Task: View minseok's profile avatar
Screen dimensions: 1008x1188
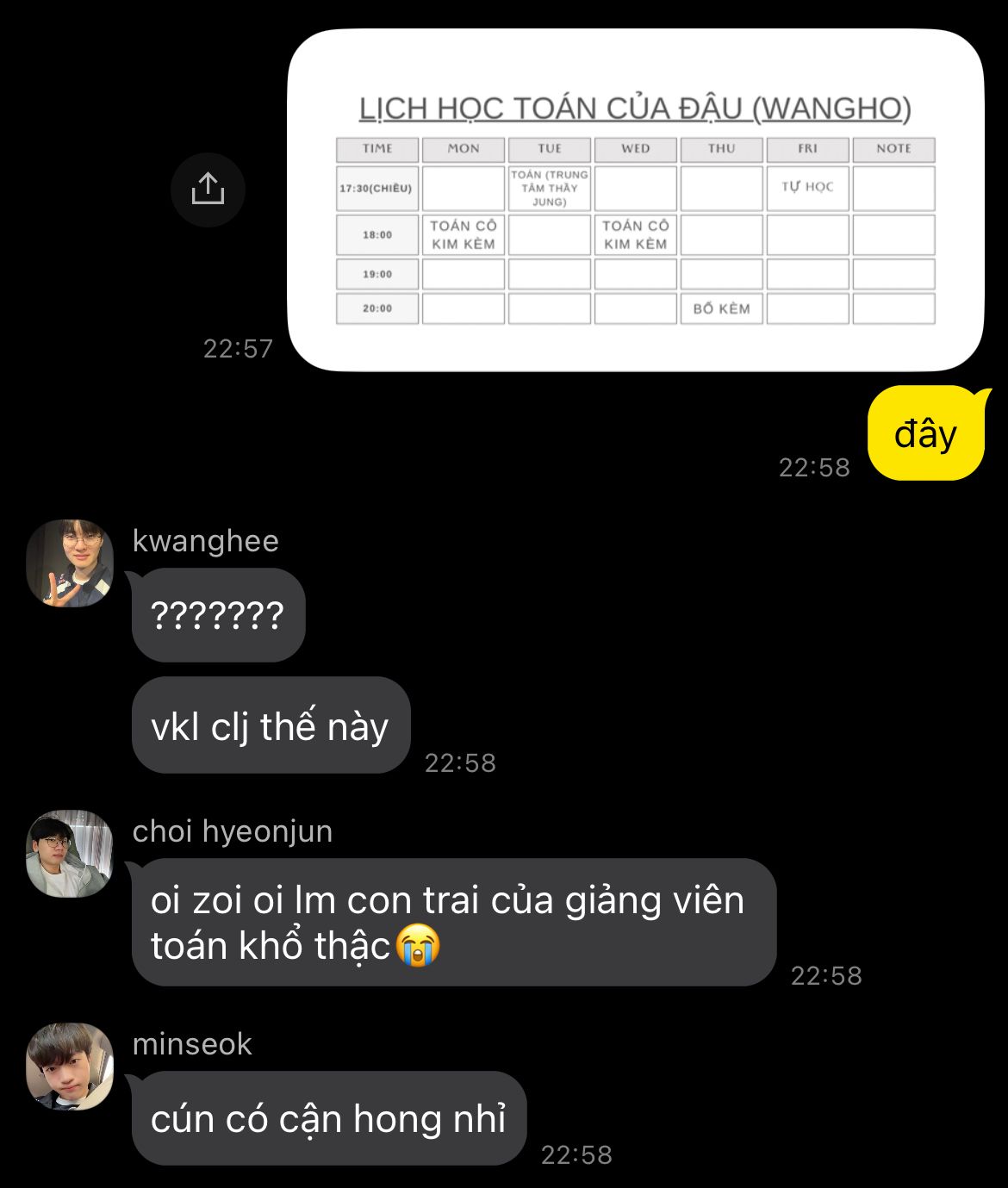Action: 70,1067
